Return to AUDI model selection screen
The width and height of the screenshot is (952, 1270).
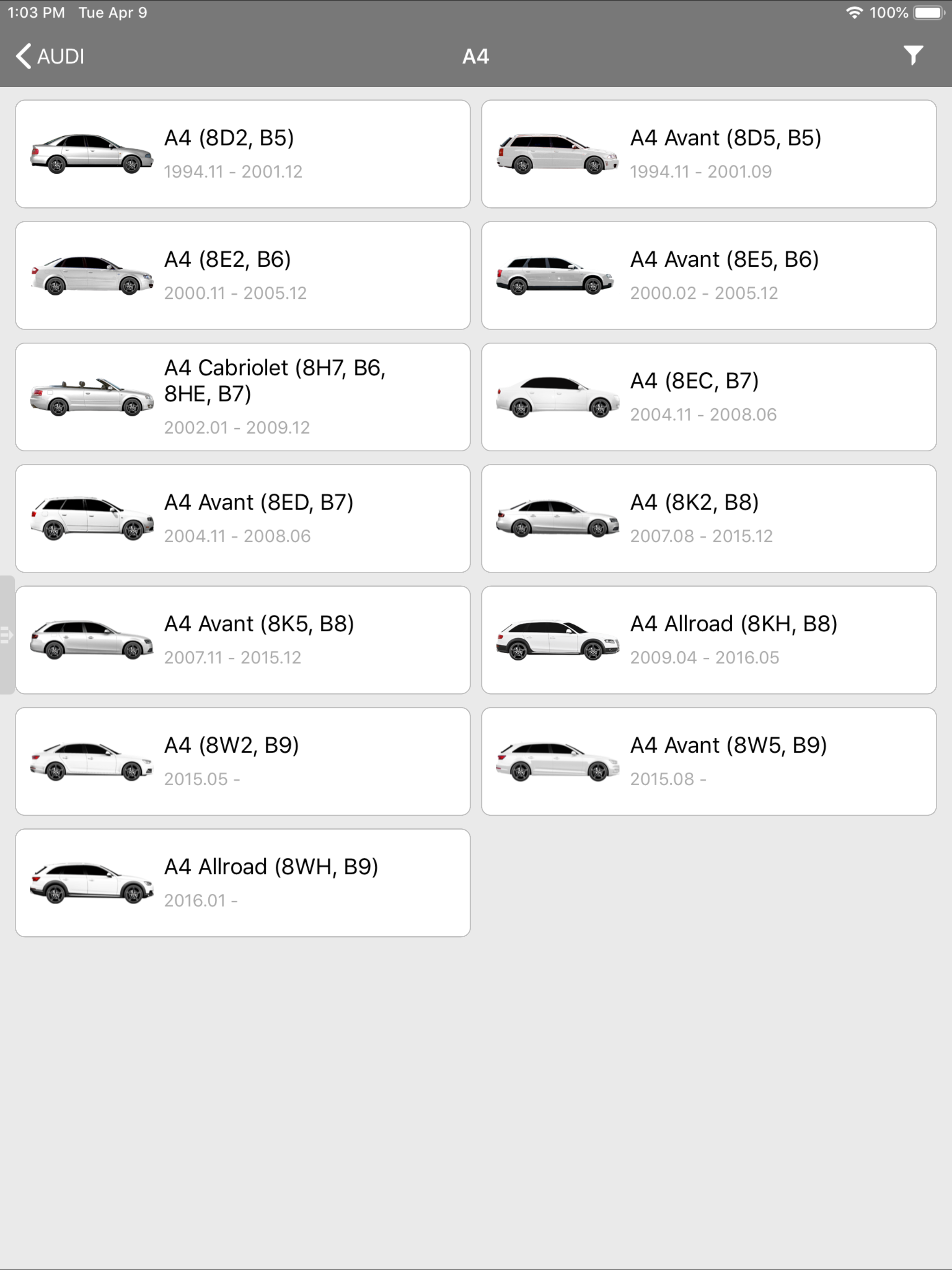(x=49, y=56)
